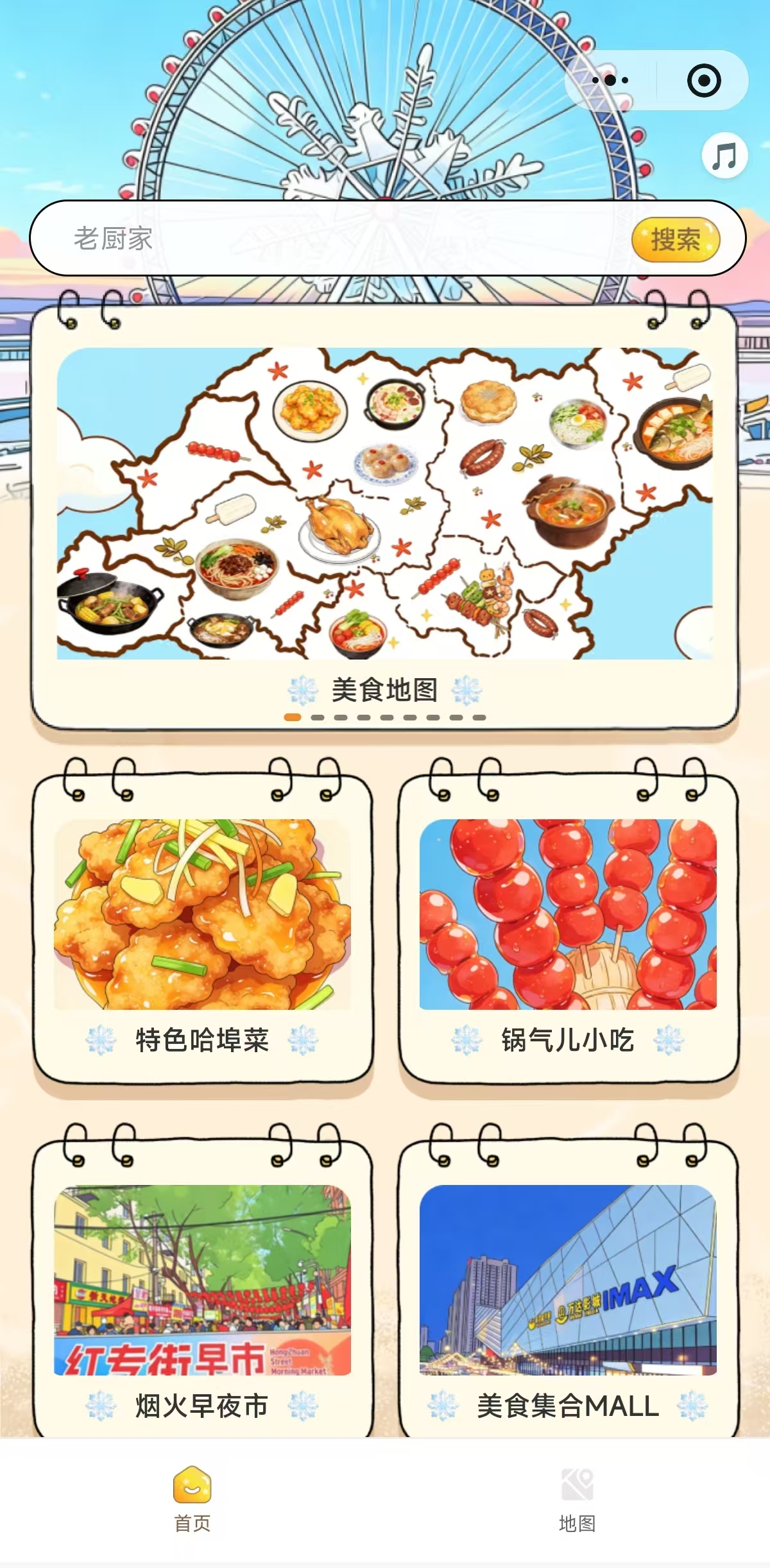Hit the yellow 搜索 button

pyautogui.click(x=675, y=240)
